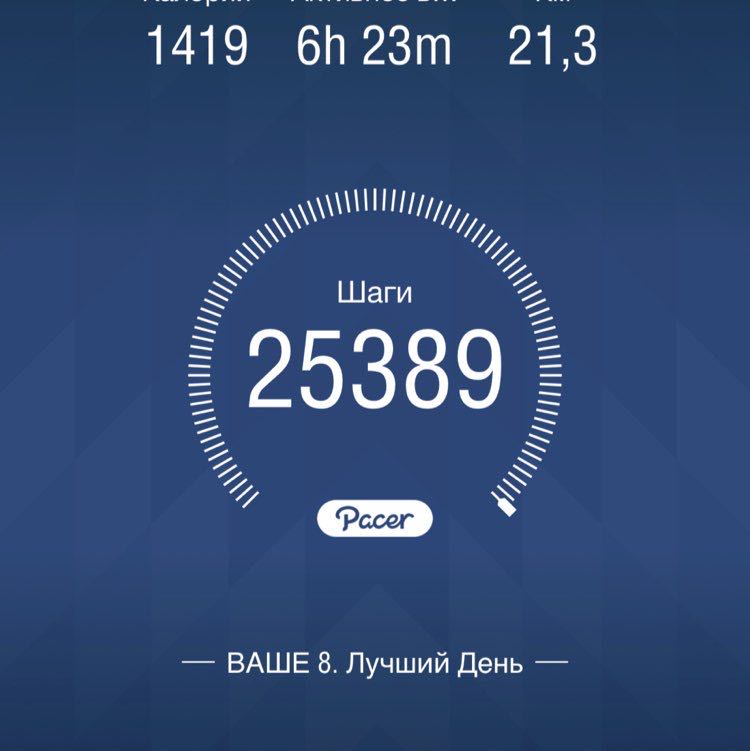This screenshot has width=750, height=751.
Task: Tap inside the Pacer rounded pill outline
Action: click(375, 517)
